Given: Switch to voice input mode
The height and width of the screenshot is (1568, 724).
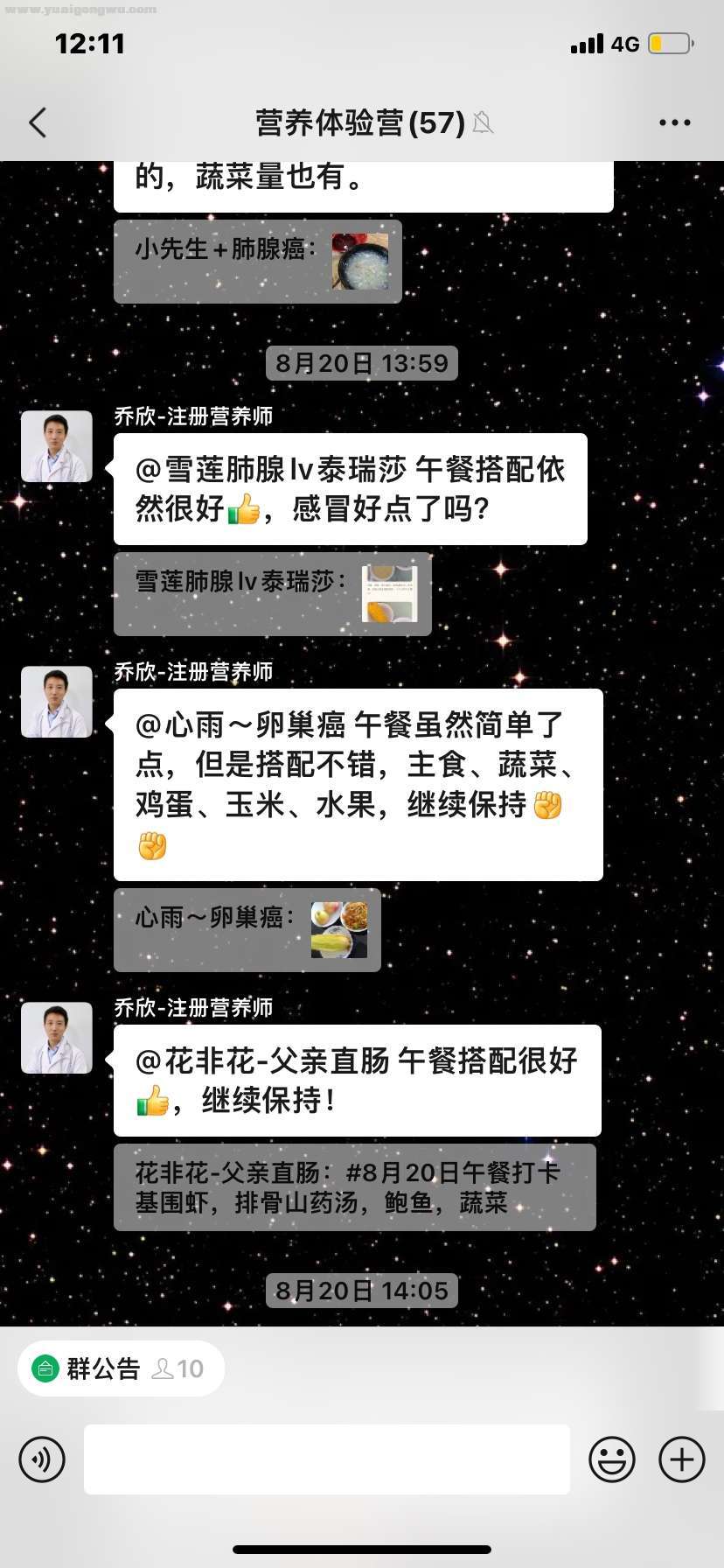Looking at the screenshot, I should pos(42,1459).
